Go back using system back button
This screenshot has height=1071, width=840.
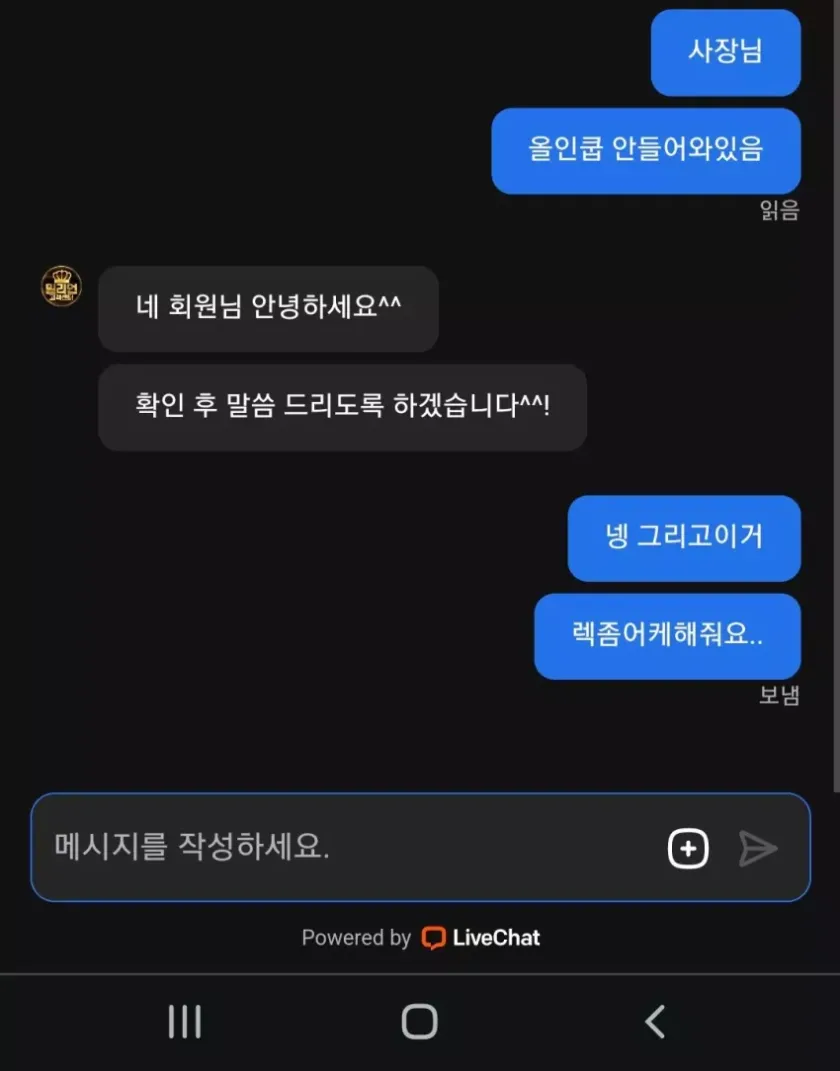pos(655,1022)
